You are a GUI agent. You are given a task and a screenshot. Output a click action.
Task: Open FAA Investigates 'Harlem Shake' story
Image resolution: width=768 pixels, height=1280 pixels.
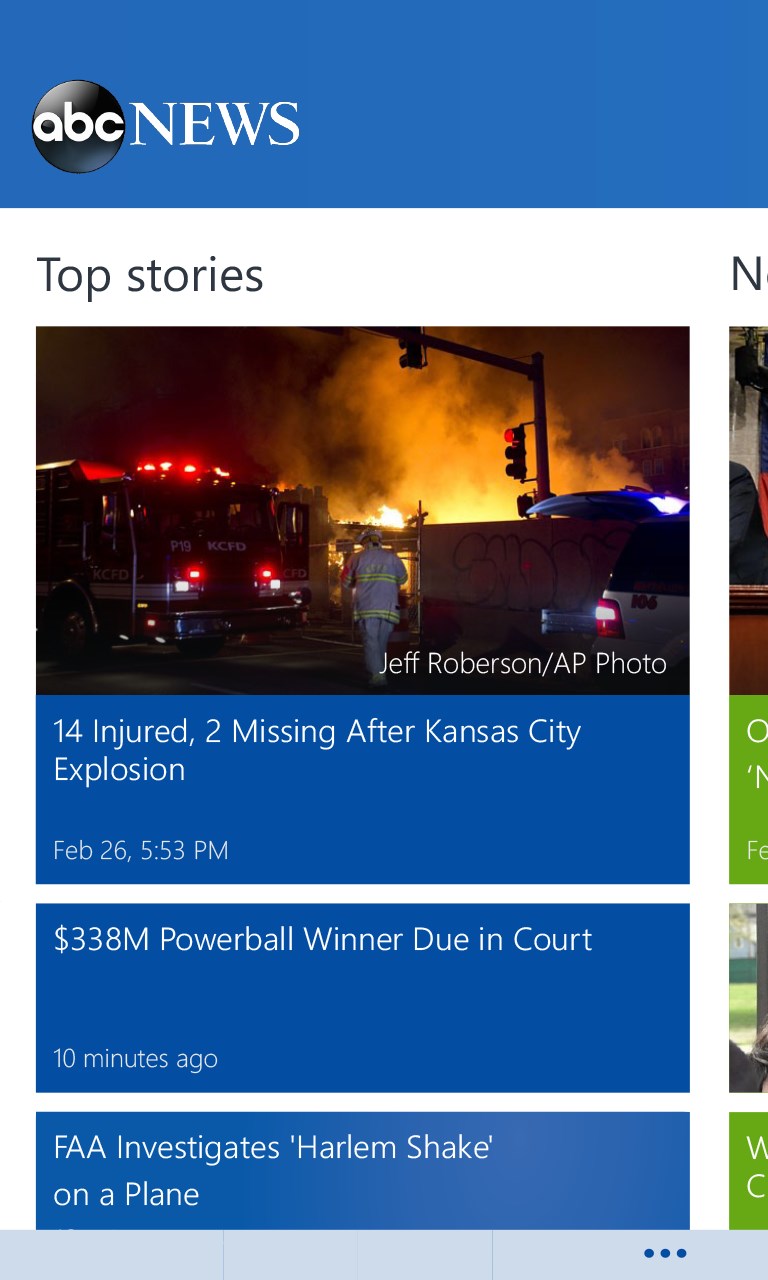click(362, 1170)
